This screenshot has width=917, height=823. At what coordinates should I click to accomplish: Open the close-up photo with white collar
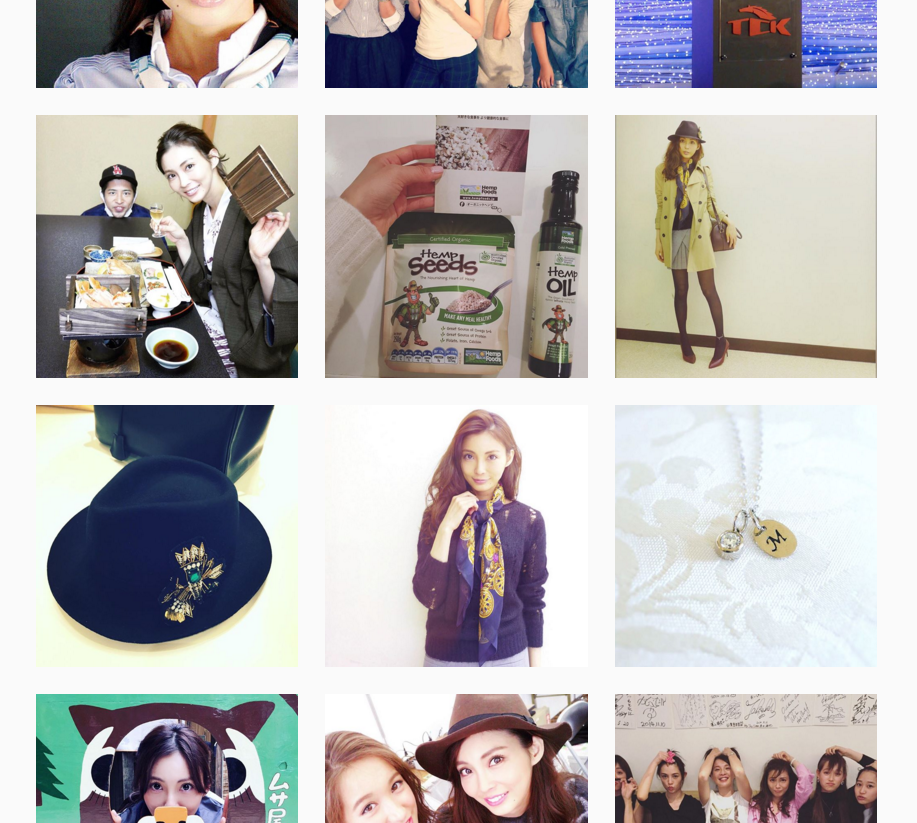(x=167, y=44)
